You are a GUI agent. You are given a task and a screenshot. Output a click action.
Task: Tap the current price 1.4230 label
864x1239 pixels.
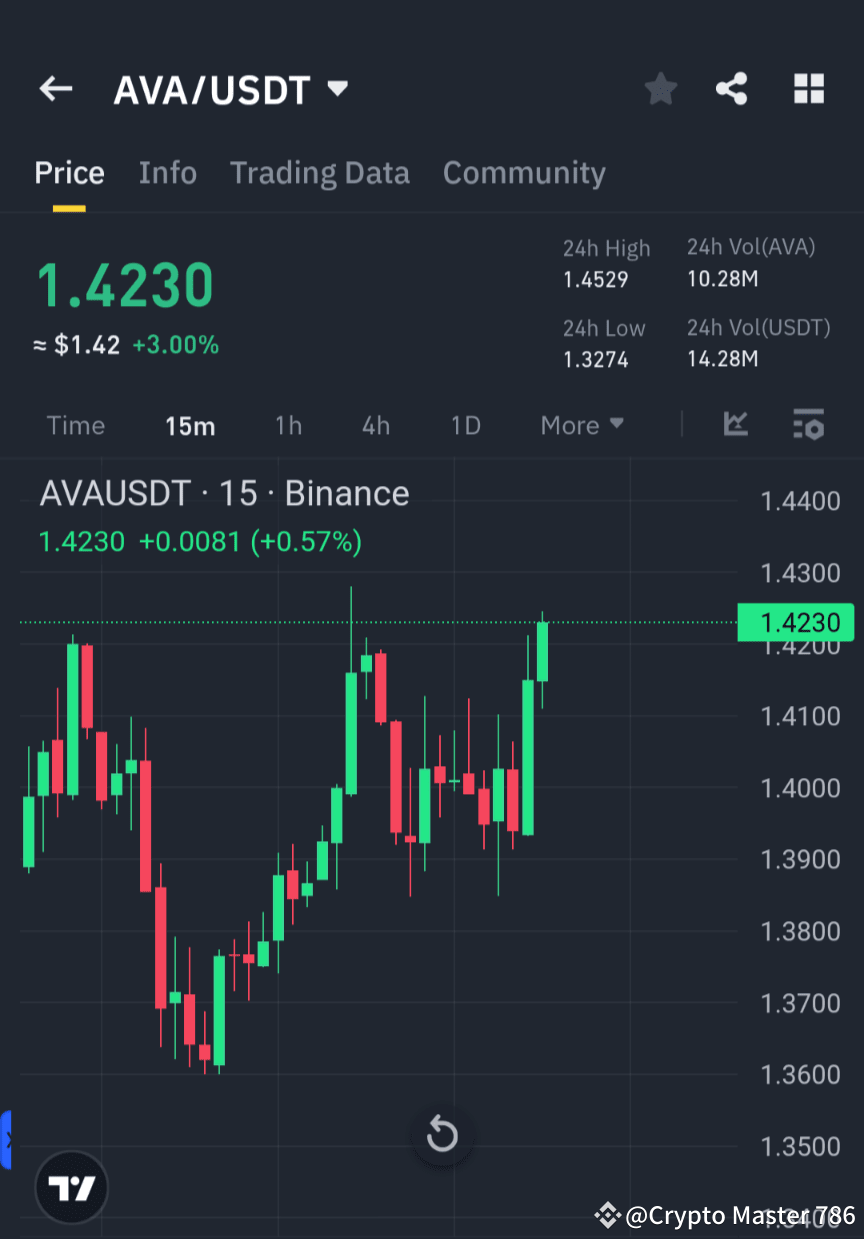(124, 285)
